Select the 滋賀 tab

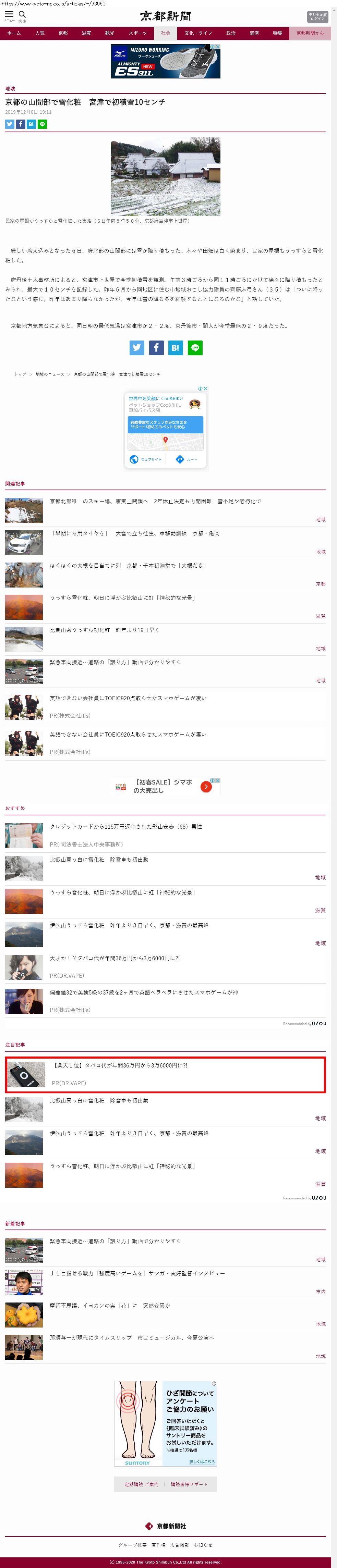[86, 34]
